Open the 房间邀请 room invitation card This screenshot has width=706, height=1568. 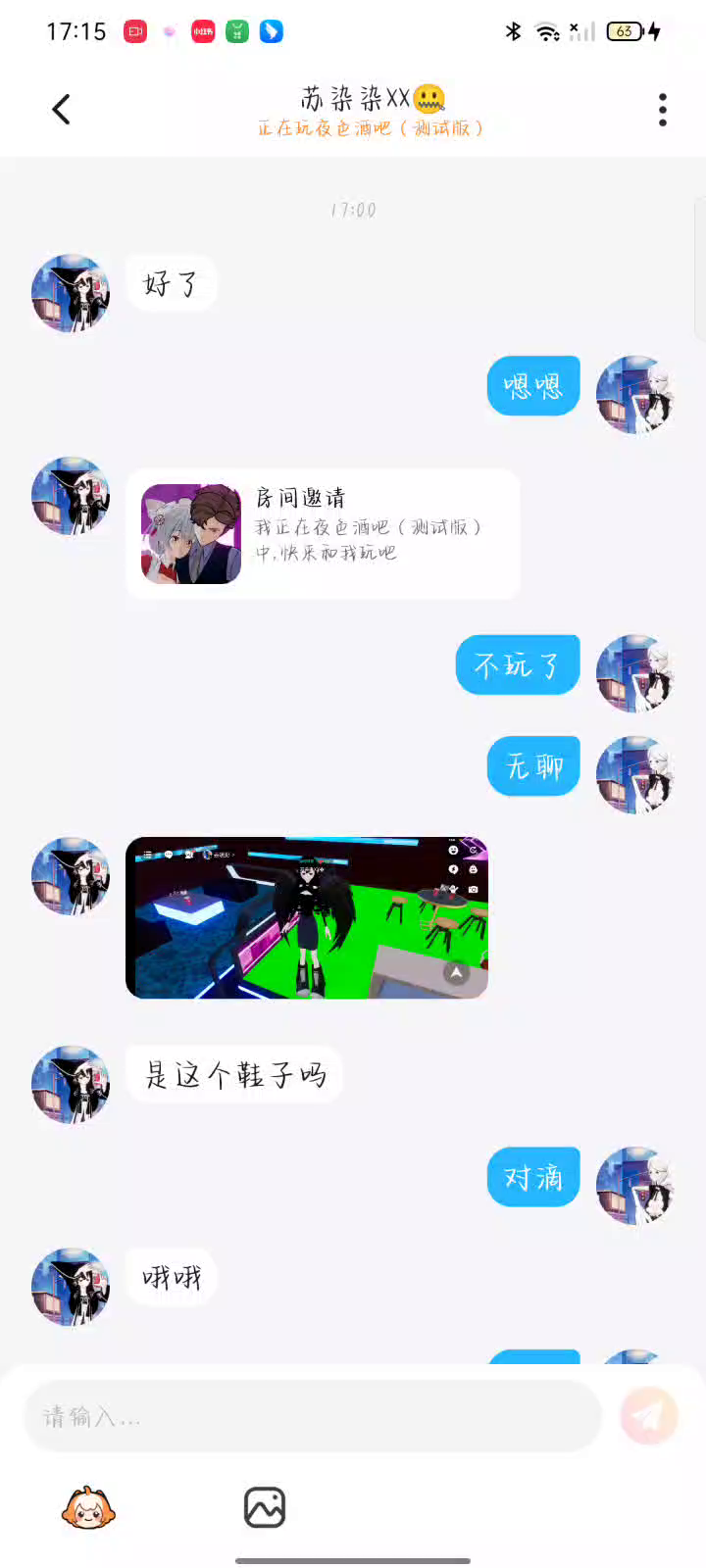point(323,533)
